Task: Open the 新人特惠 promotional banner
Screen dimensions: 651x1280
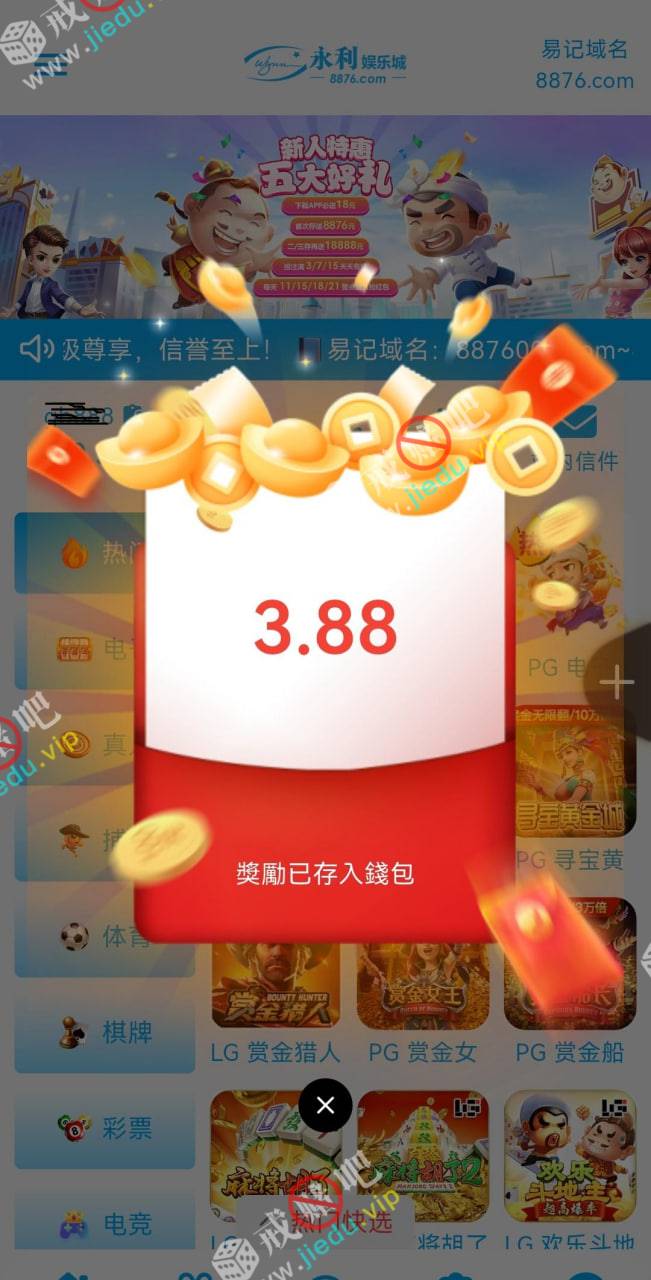Action: (325, 215)
